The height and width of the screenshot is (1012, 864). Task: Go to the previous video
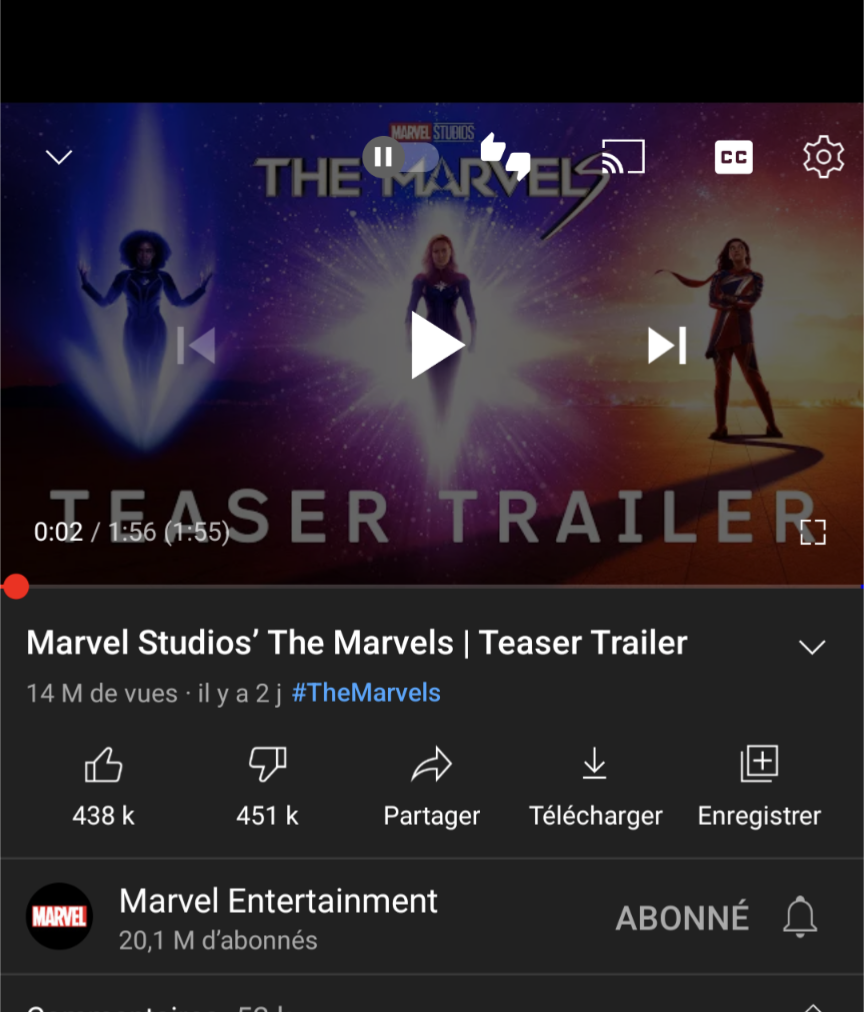coord(196,345)
